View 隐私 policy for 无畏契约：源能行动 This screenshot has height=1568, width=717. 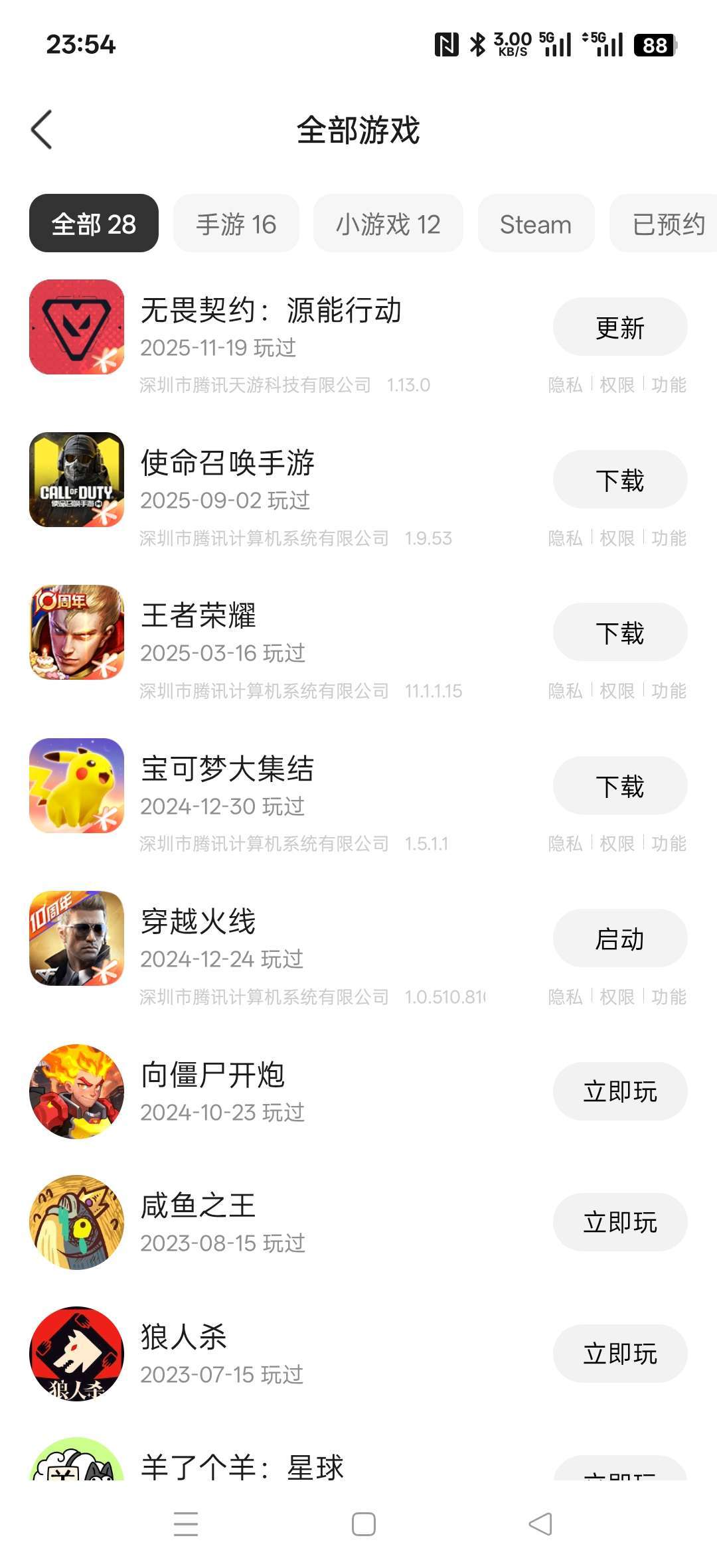click(x=565, y=385)
